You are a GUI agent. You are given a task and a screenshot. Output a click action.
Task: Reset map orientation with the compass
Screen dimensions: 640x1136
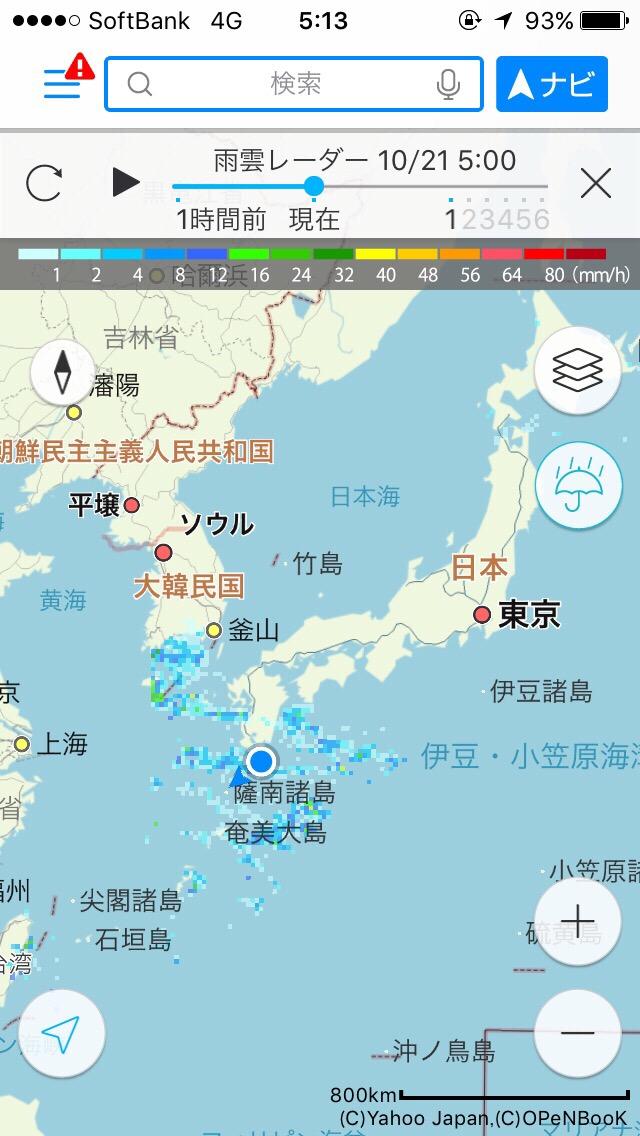point(63,373)
